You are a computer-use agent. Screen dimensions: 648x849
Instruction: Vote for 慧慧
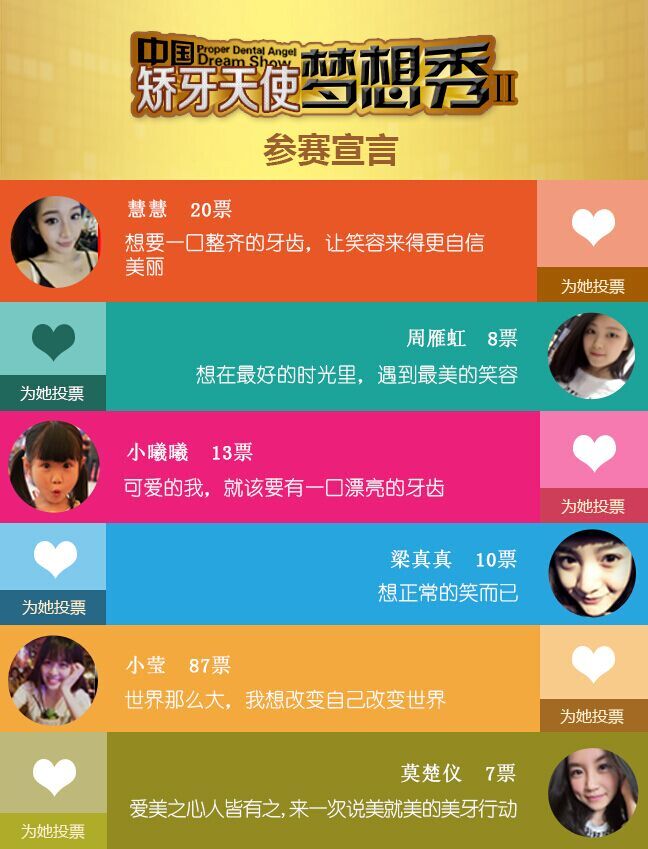click(592, 285)
